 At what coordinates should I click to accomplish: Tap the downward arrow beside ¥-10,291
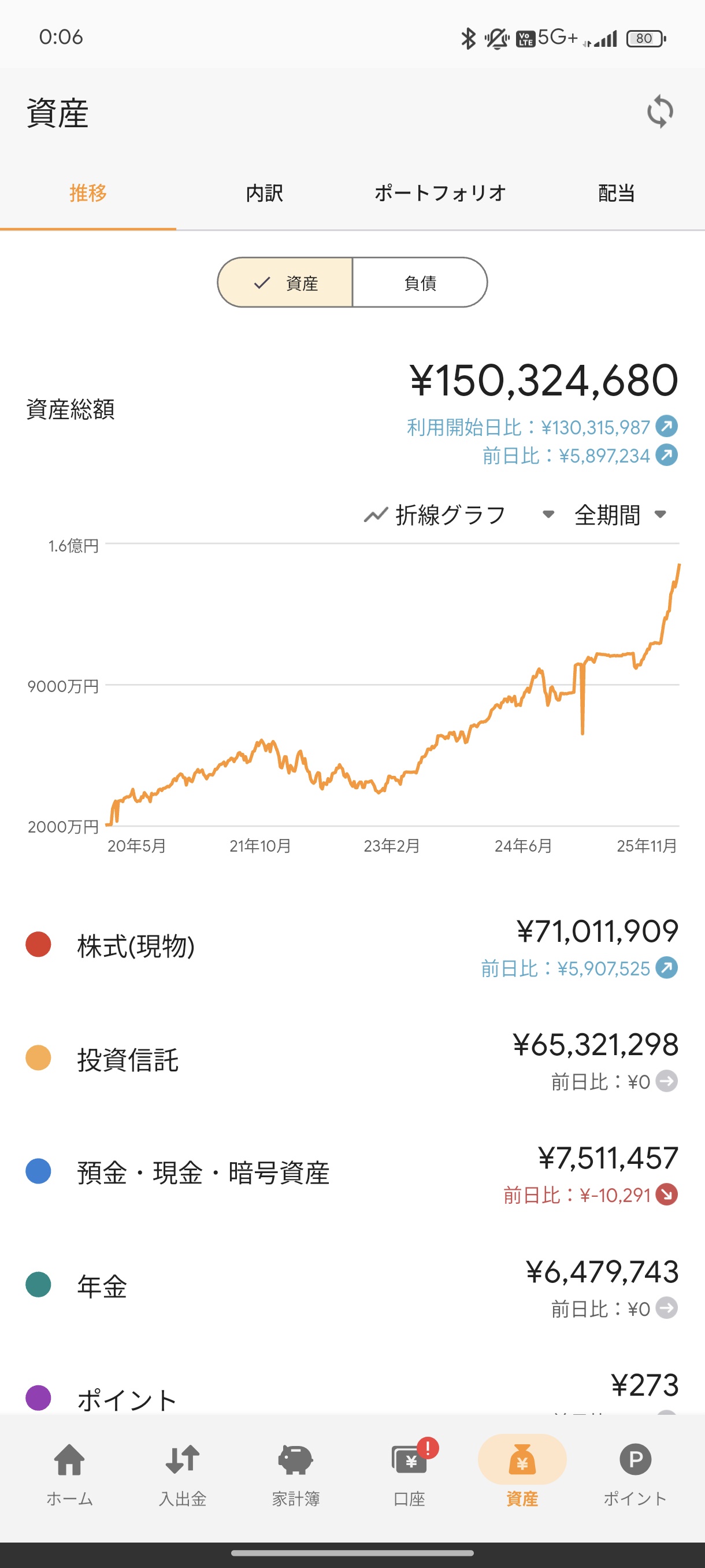[x=667, y=1195]
